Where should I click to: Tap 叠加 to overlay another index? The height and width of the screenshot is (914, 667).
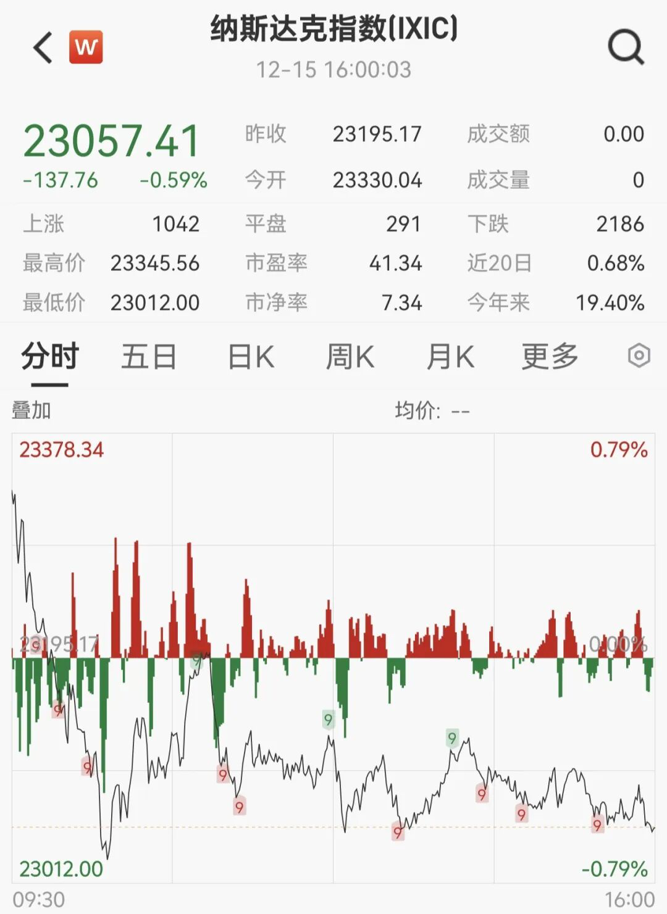click(31, 410)
